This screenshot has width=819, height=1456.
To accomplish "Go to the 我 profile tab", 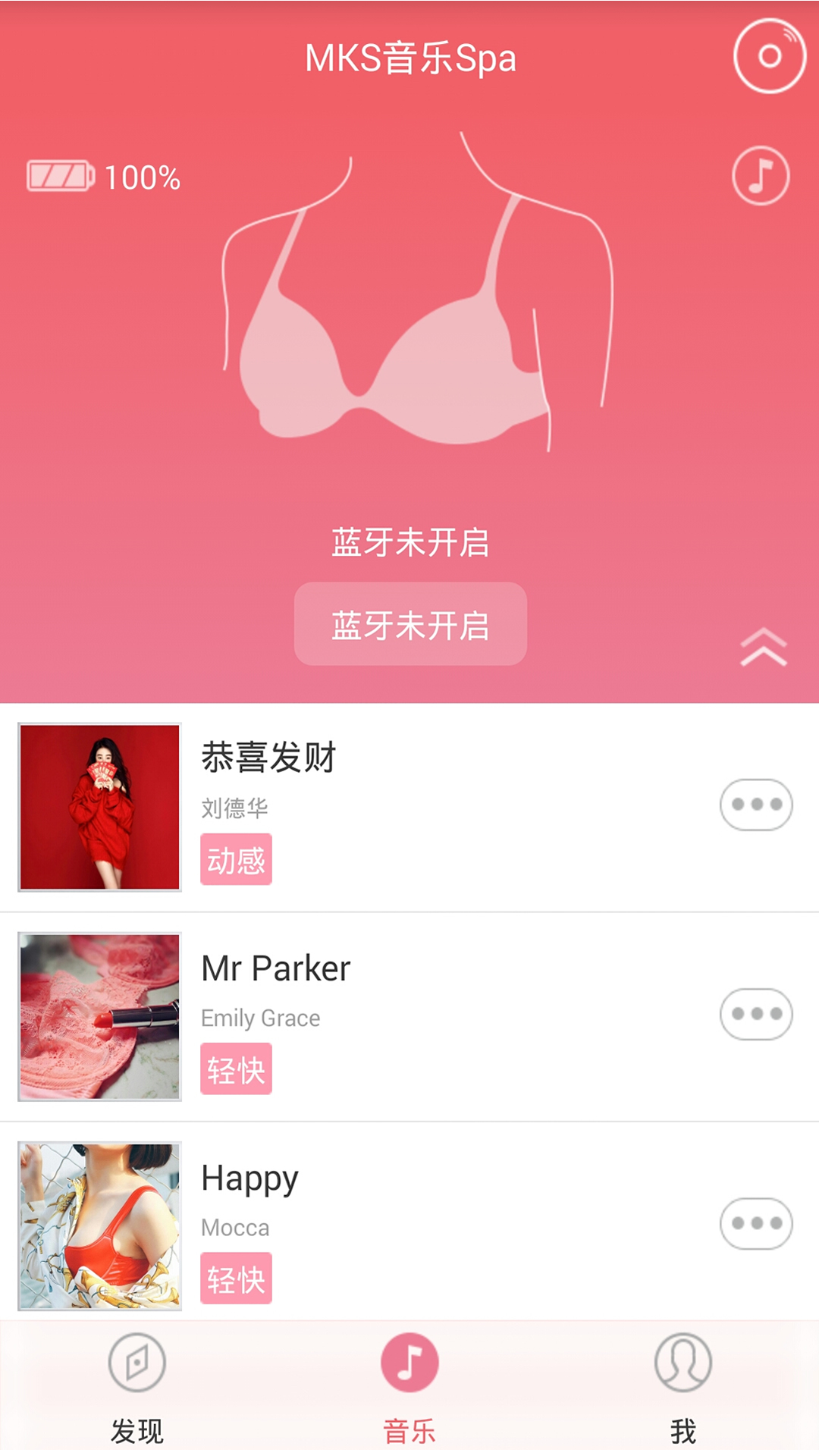I will coord(682,1388).
